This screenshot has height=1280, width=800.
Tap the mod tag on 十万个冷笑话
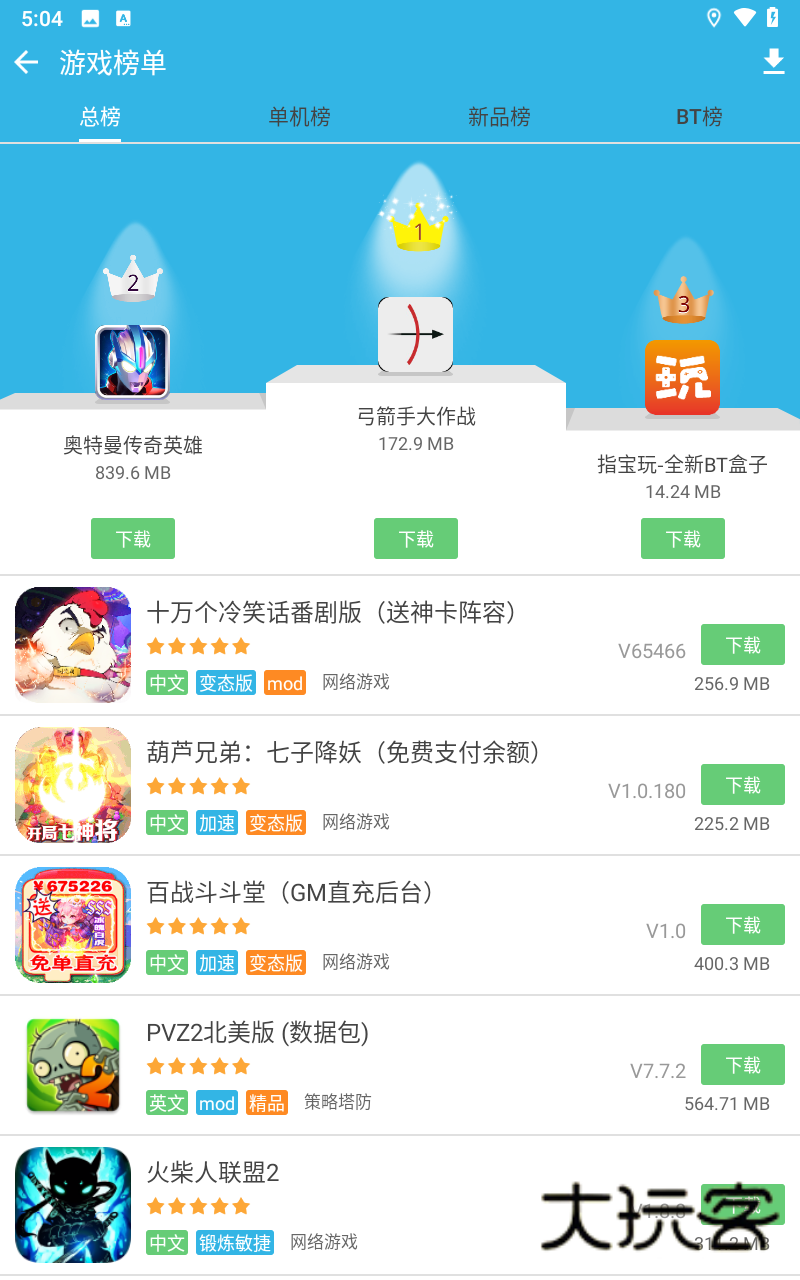(x=285, y=683)
